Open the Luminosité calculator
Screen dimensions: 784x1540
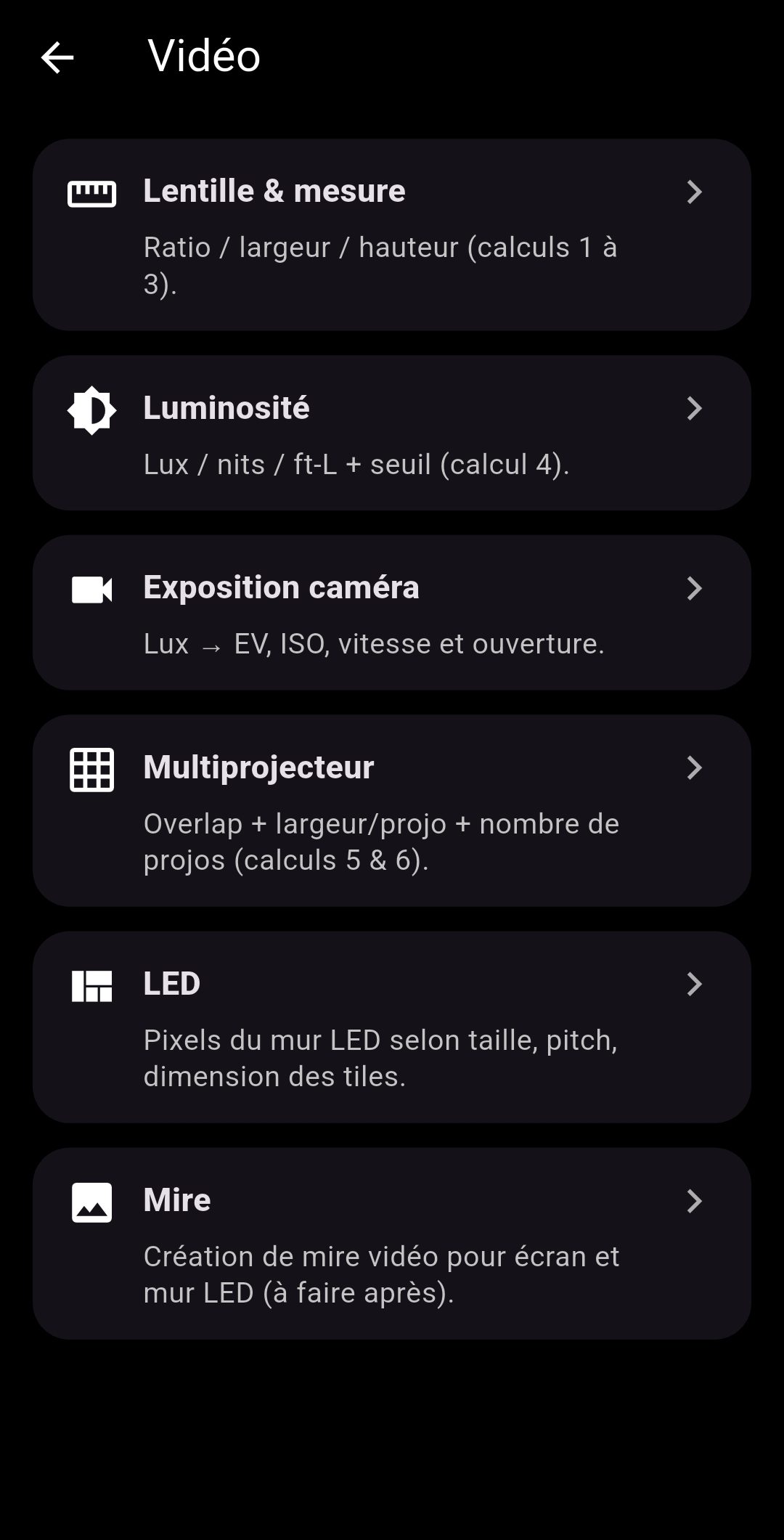coord(392,433)
